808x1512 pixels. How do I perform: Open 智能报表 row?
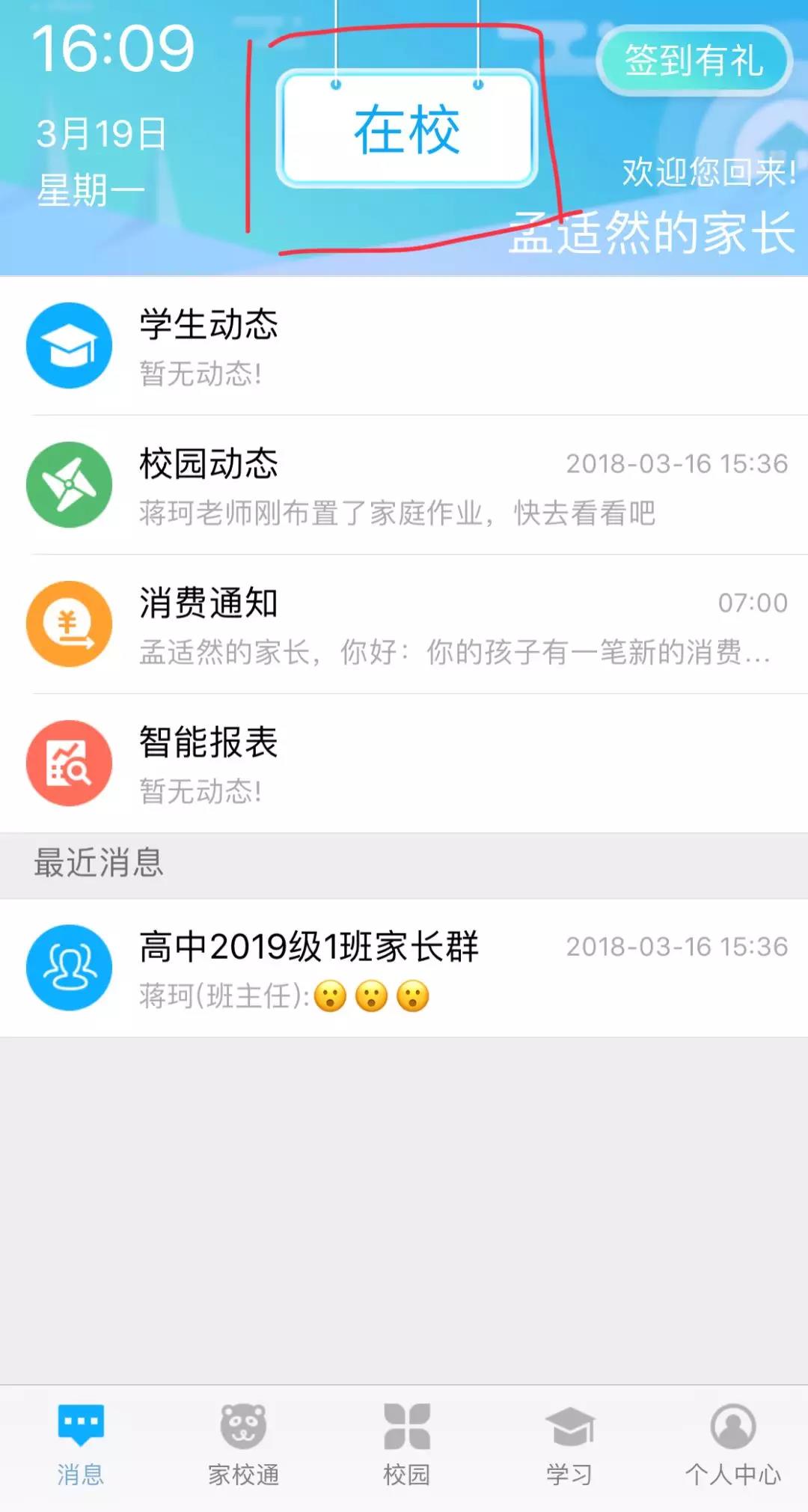(404, 763)
